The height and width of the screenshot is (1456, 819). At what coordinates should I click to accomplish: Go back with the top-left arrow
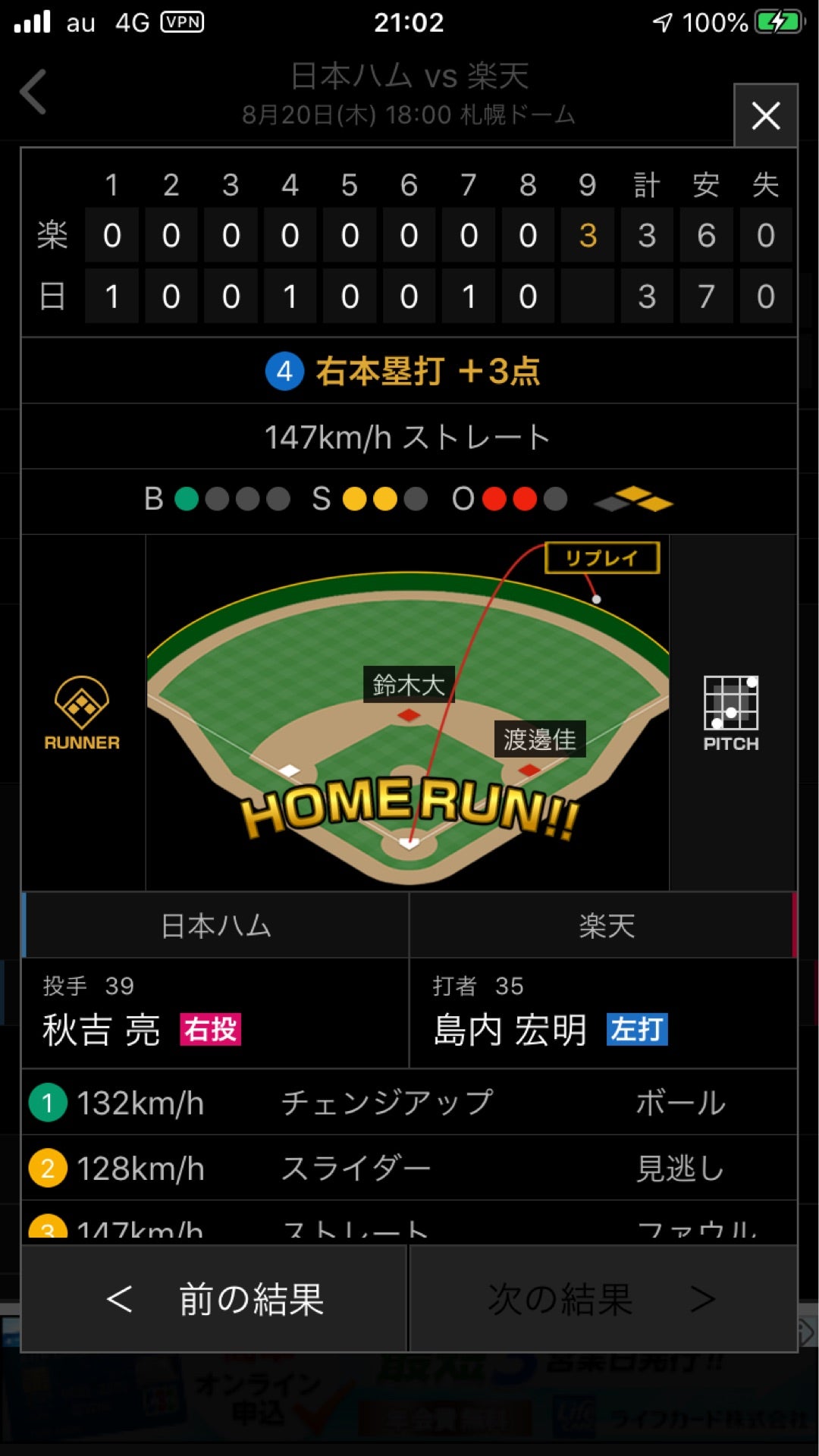tap(34, 92)
